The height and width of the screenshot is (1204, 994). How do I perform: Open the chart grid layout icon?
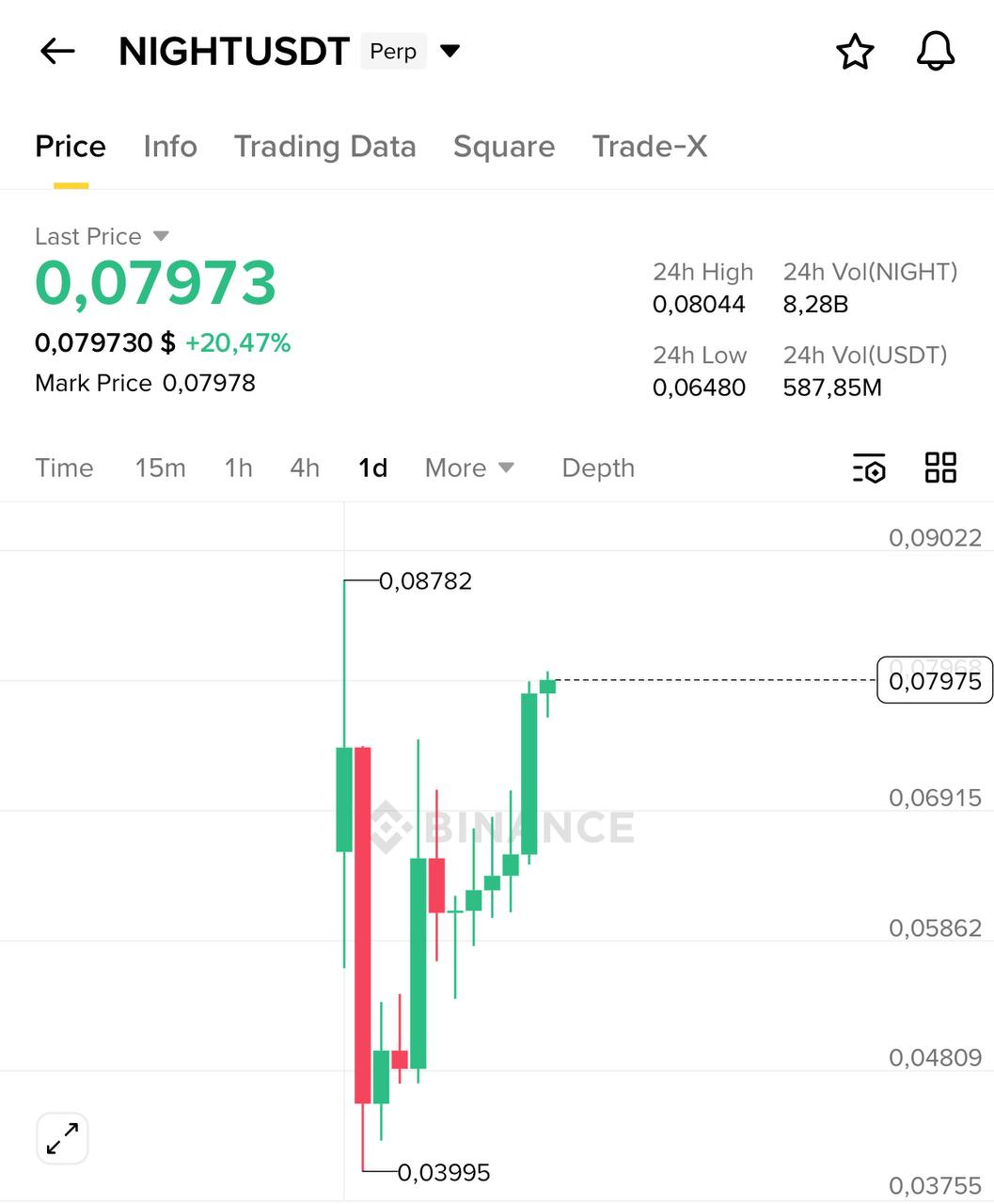coord(940,467)
